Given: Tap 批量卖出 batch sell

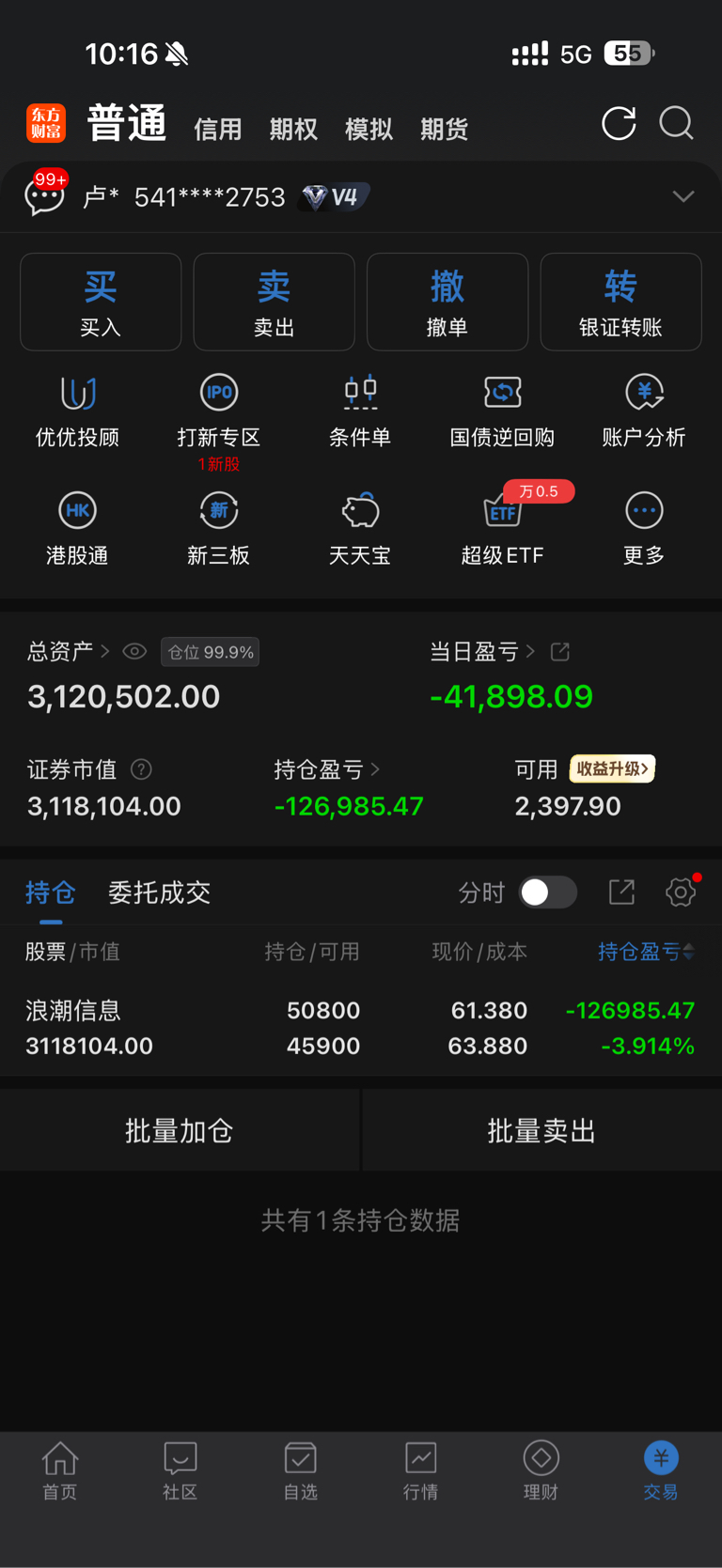Looking at the screenshot, I should coord(541,1130).
